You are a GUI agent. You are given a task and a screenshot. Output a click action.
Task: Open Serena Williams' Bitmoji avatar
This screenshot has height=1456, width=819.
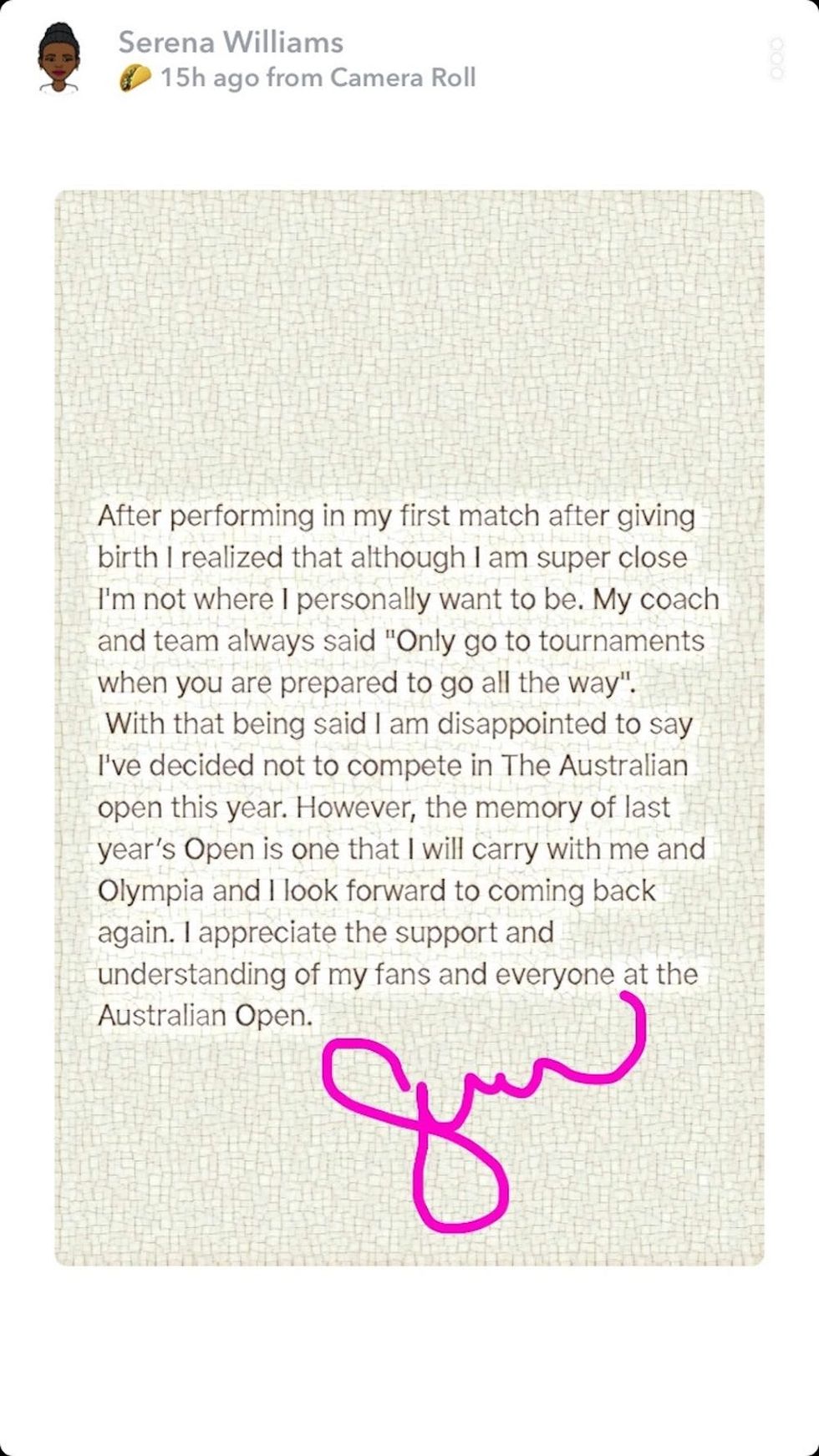58,58
